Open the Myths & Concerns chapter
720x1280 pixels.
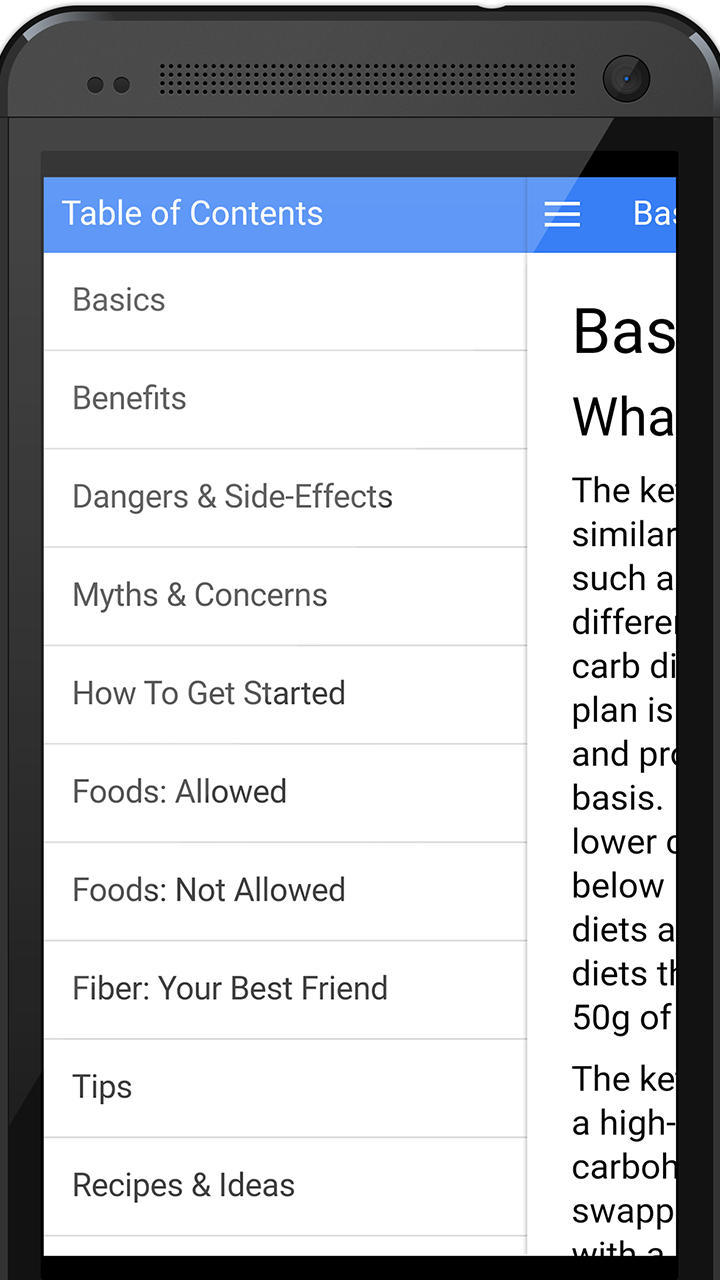point(200,594)
